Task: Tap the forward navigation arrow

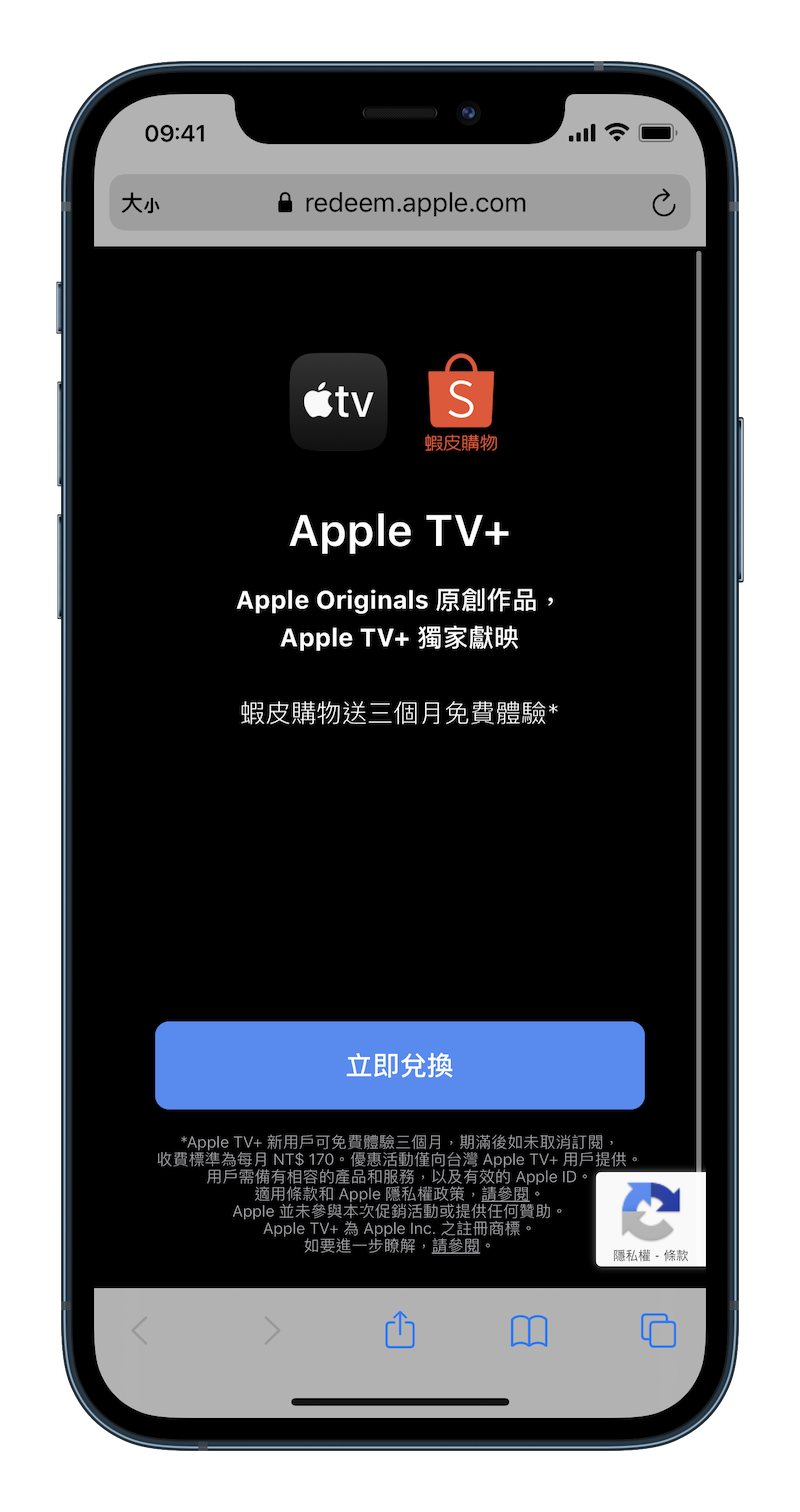Action: tap(270, 1330)
